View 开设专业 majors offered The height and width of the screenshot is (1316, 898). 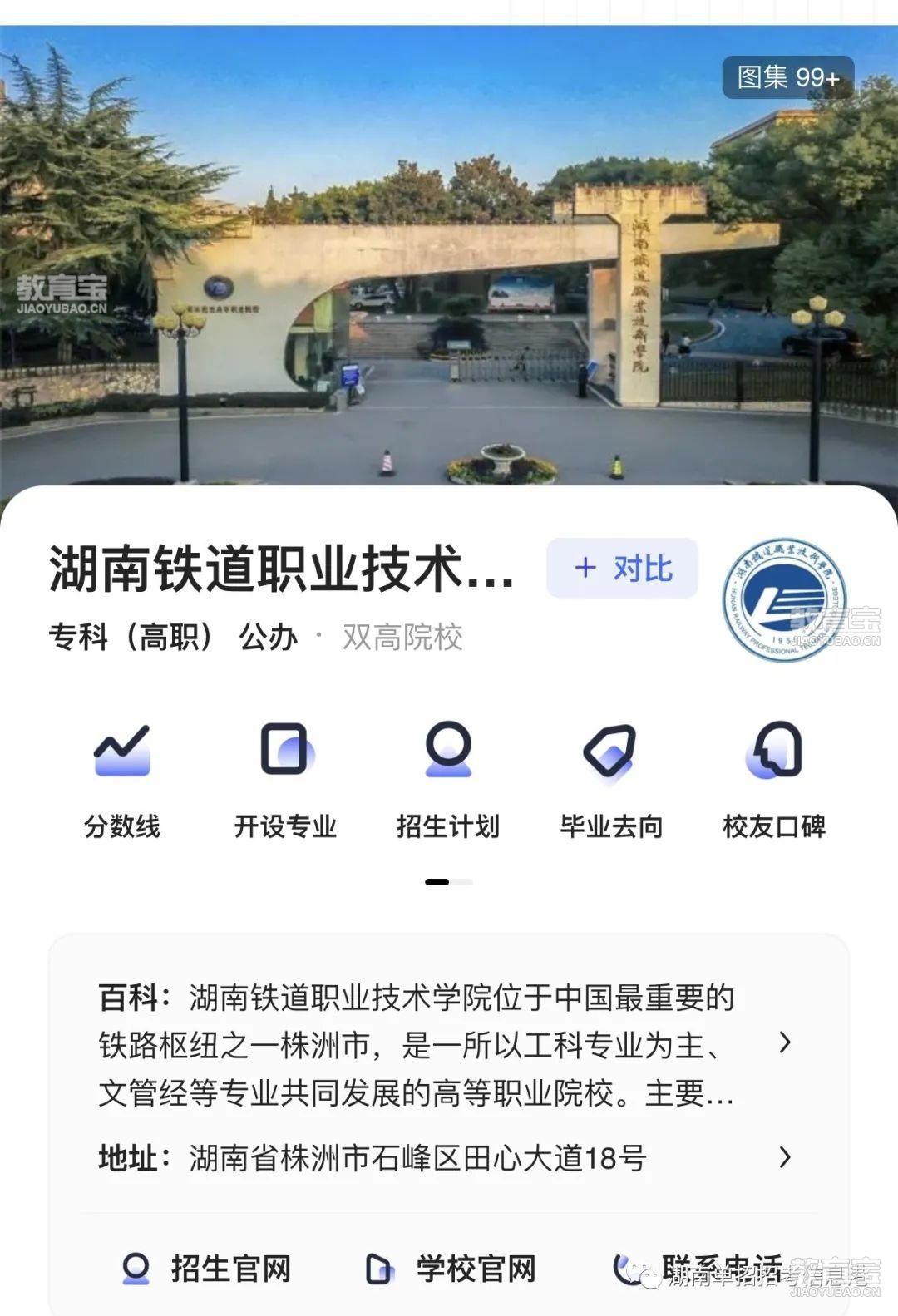(284, 778)
